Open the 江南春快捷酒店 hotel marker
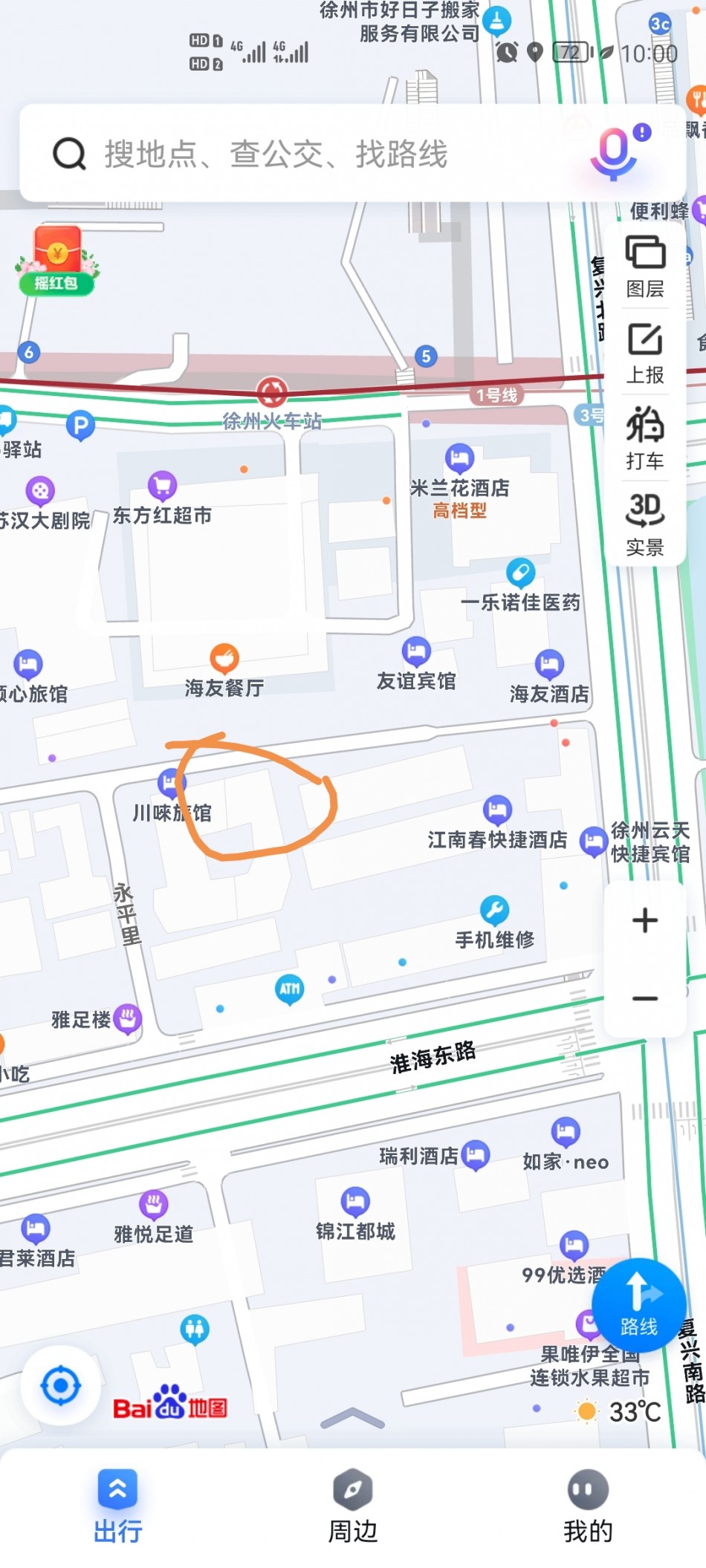This screenshot has height=1568, width=706. pos(497,810)
